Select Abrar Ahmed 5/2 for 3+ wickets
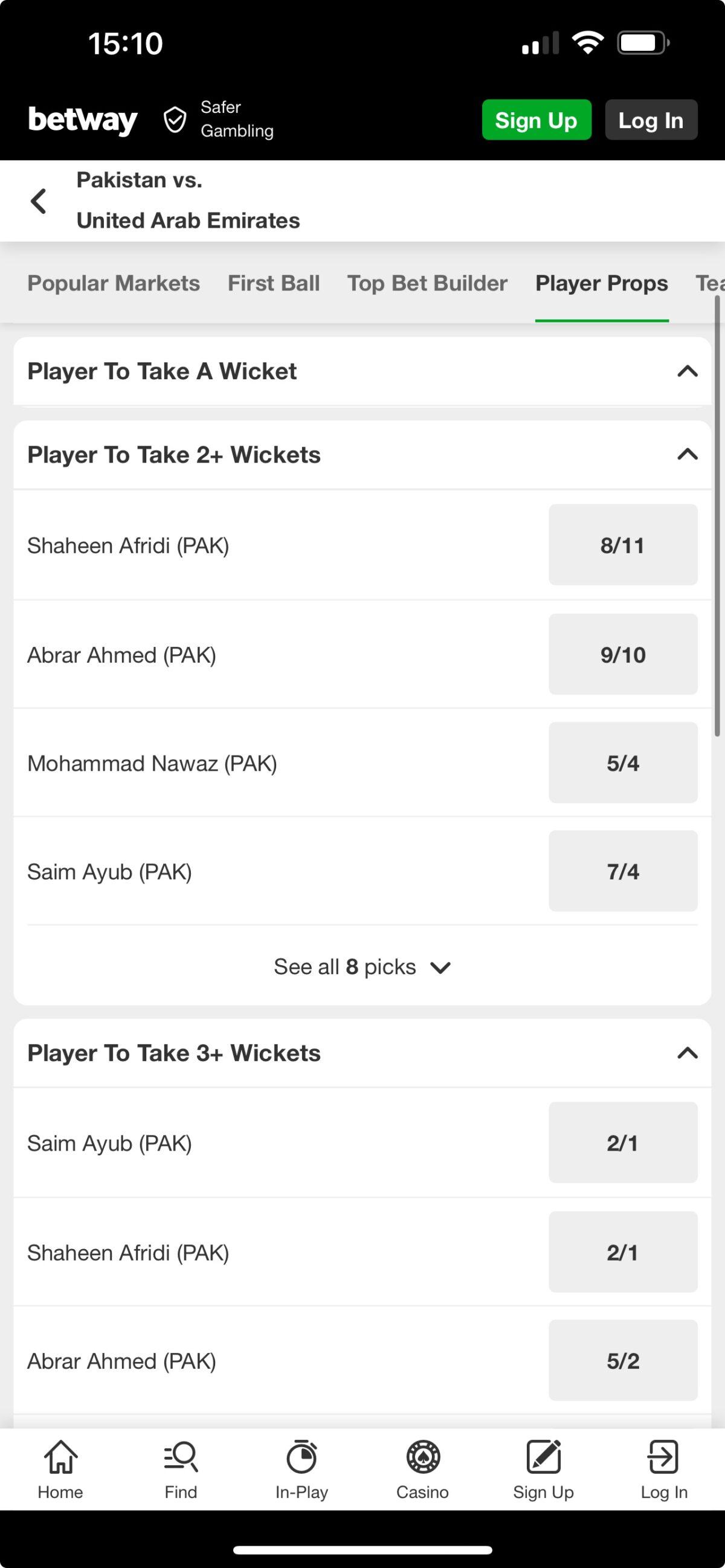This screenshot has width=725, height=1568. pos(623,1360)
